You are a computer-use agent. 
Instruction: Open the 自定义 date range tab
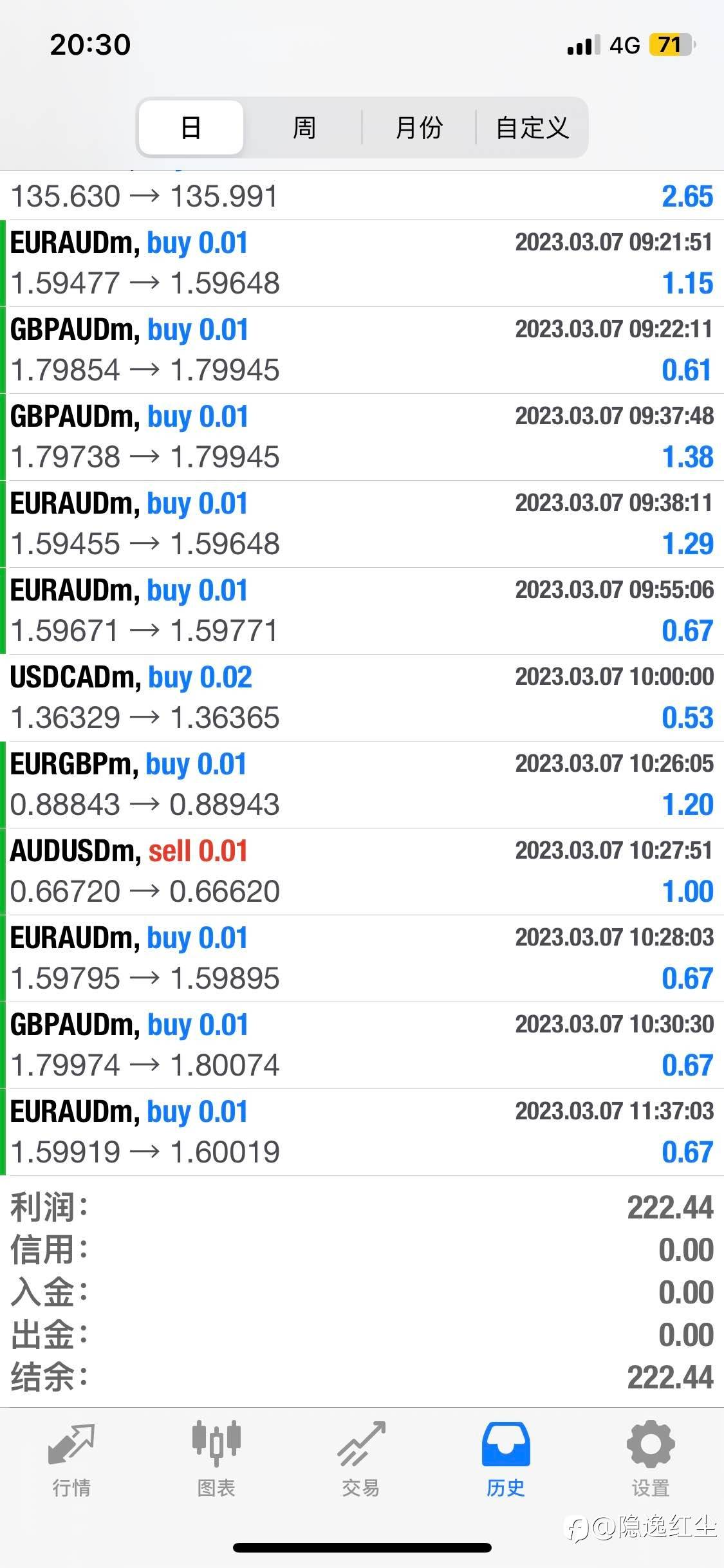[532, 127]
